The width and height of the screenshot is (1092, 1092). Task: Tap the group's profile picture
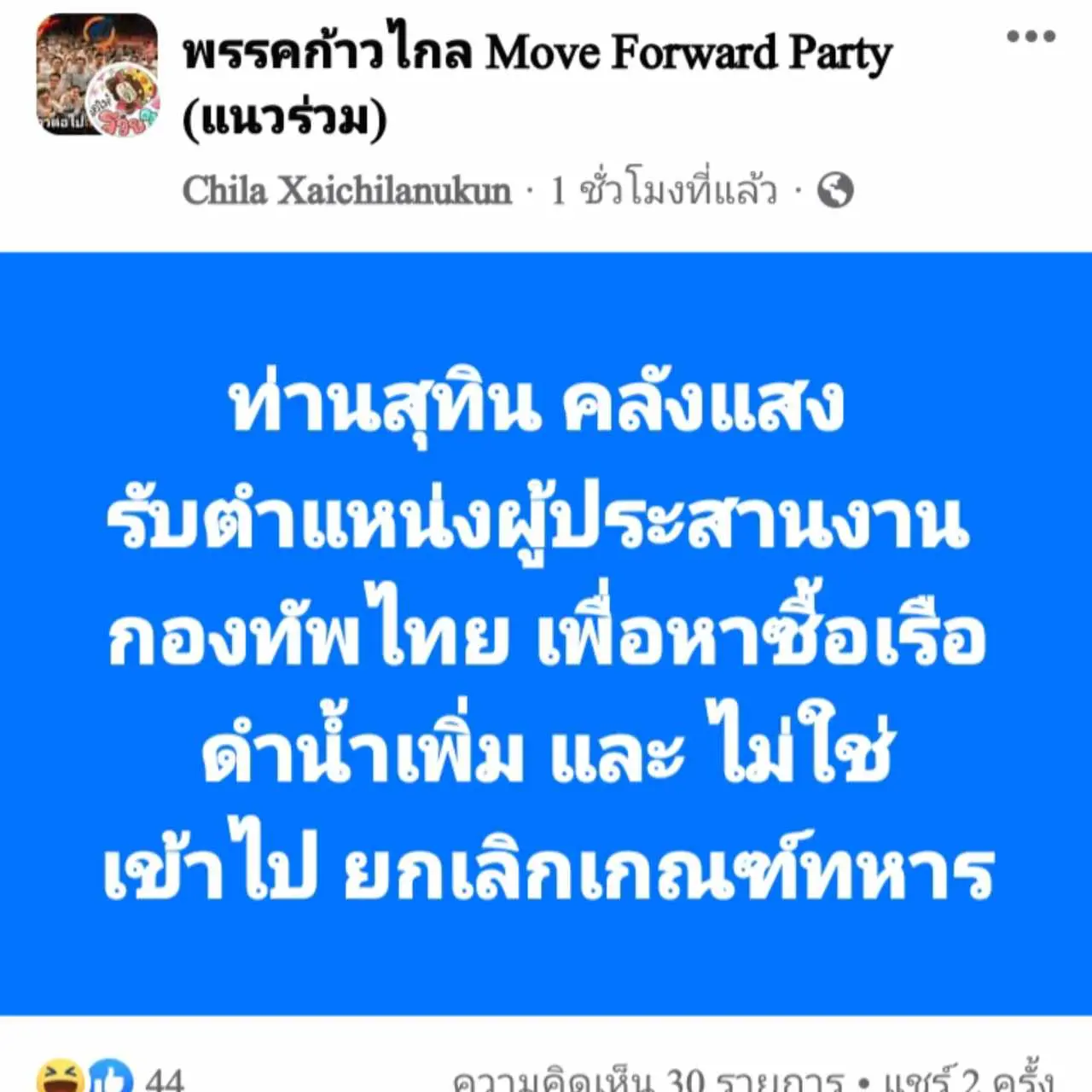pos(98,76)
